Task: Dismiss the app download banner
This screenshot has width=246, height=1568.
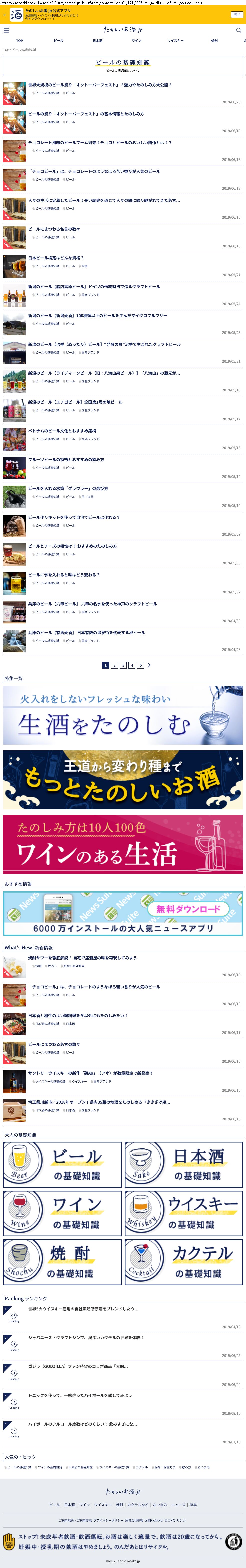Action: tap(4, 15)
